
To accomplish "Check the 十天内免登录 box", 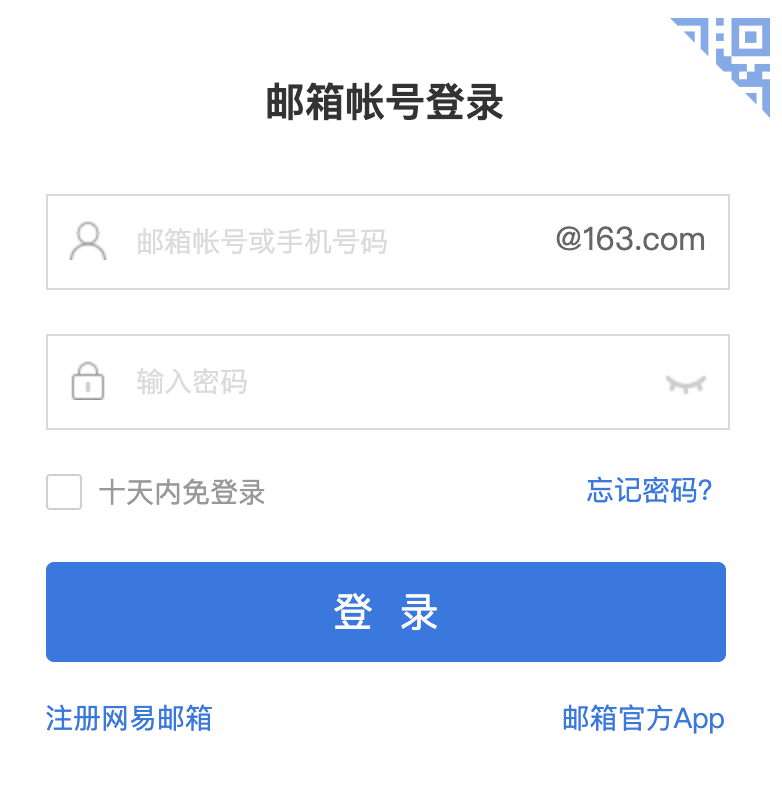I will [x=64, y=492].
